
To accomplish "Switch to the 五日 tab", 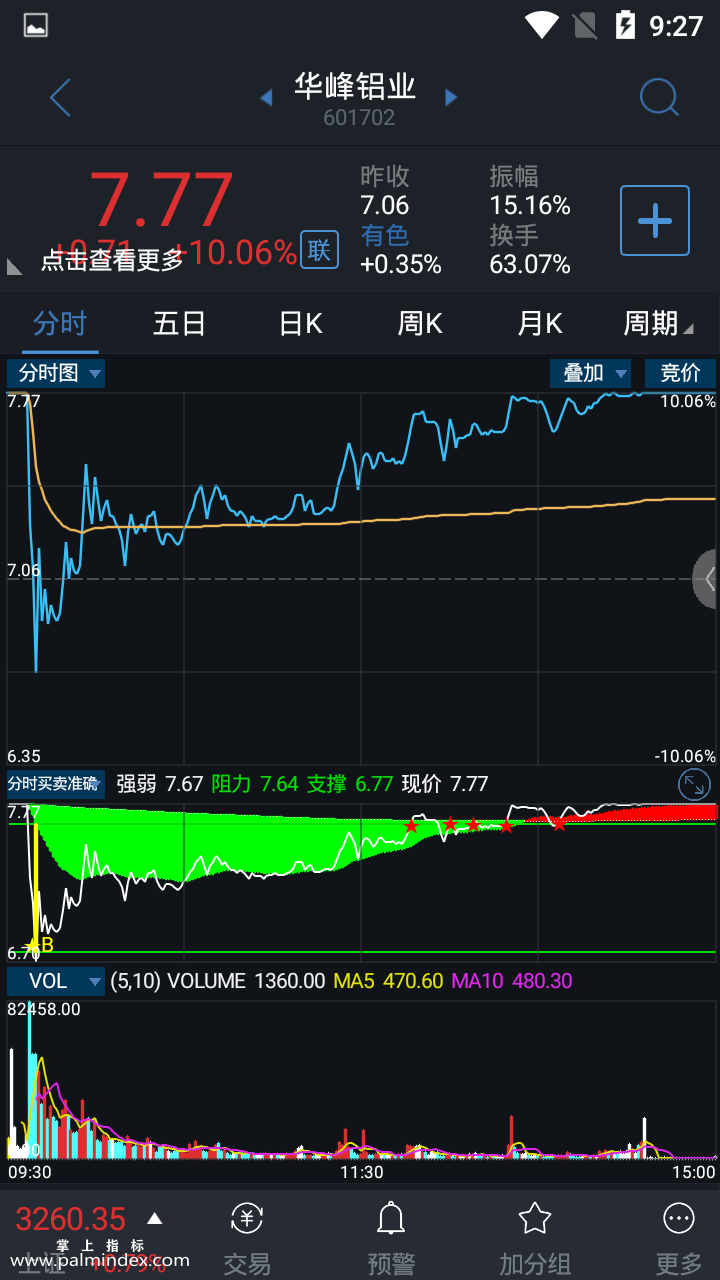I will coord(180,324).
